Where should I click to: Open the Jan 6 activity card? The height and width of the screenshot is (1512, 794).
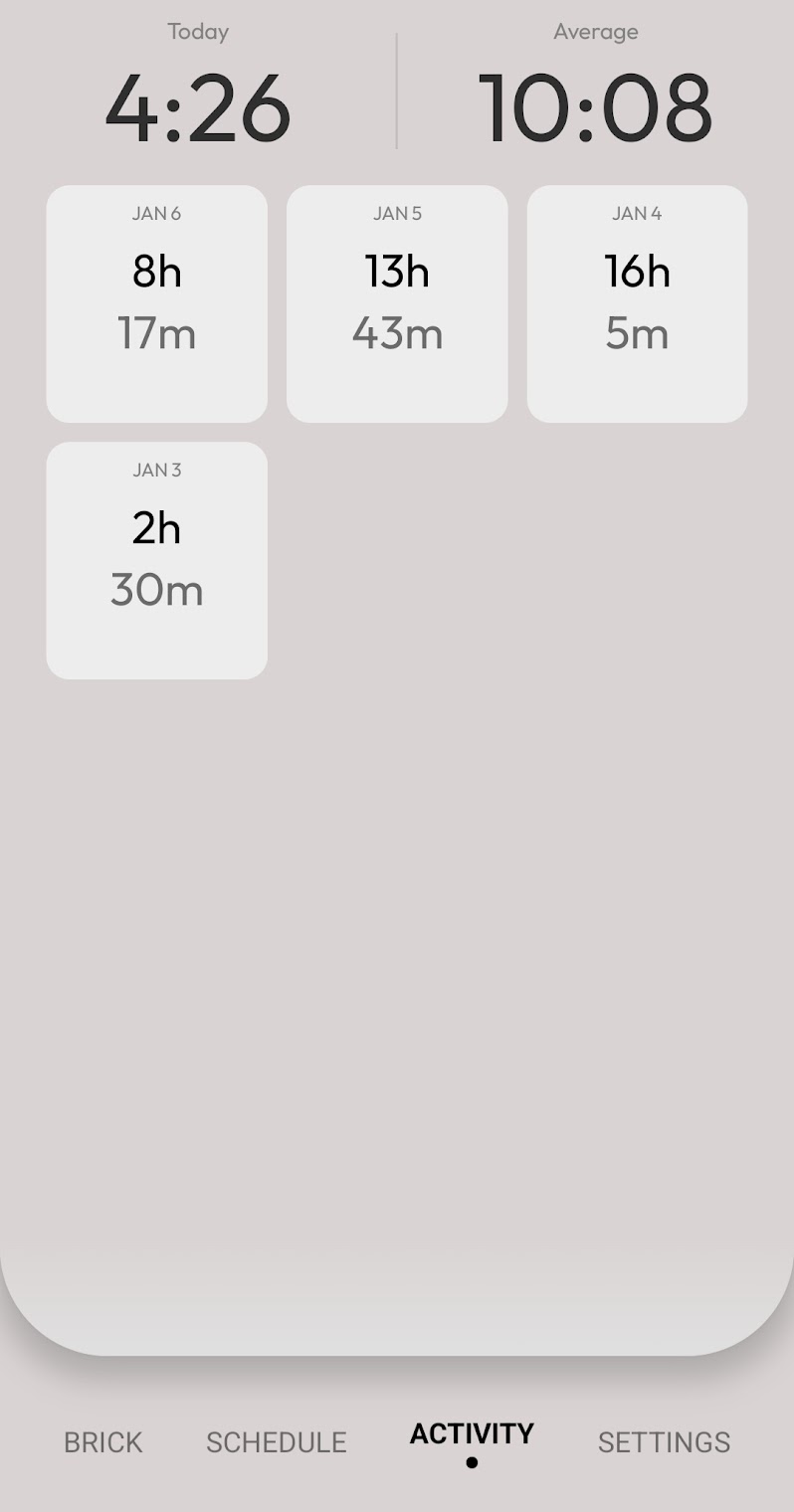(x=156, y=303)
